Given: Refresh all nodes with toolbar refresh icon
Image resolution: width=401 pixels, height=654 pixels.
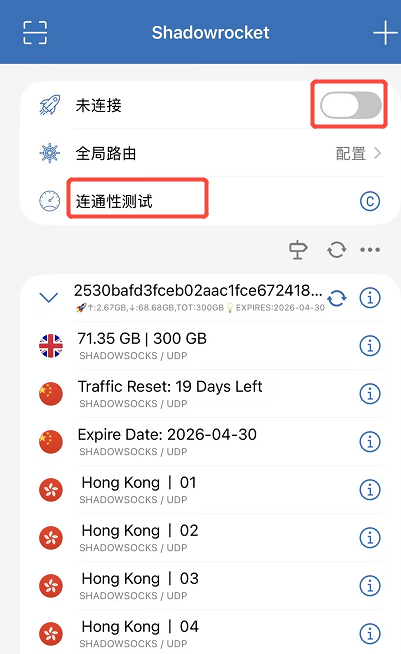Looking at the screenshot, I should tap(336, 250).
